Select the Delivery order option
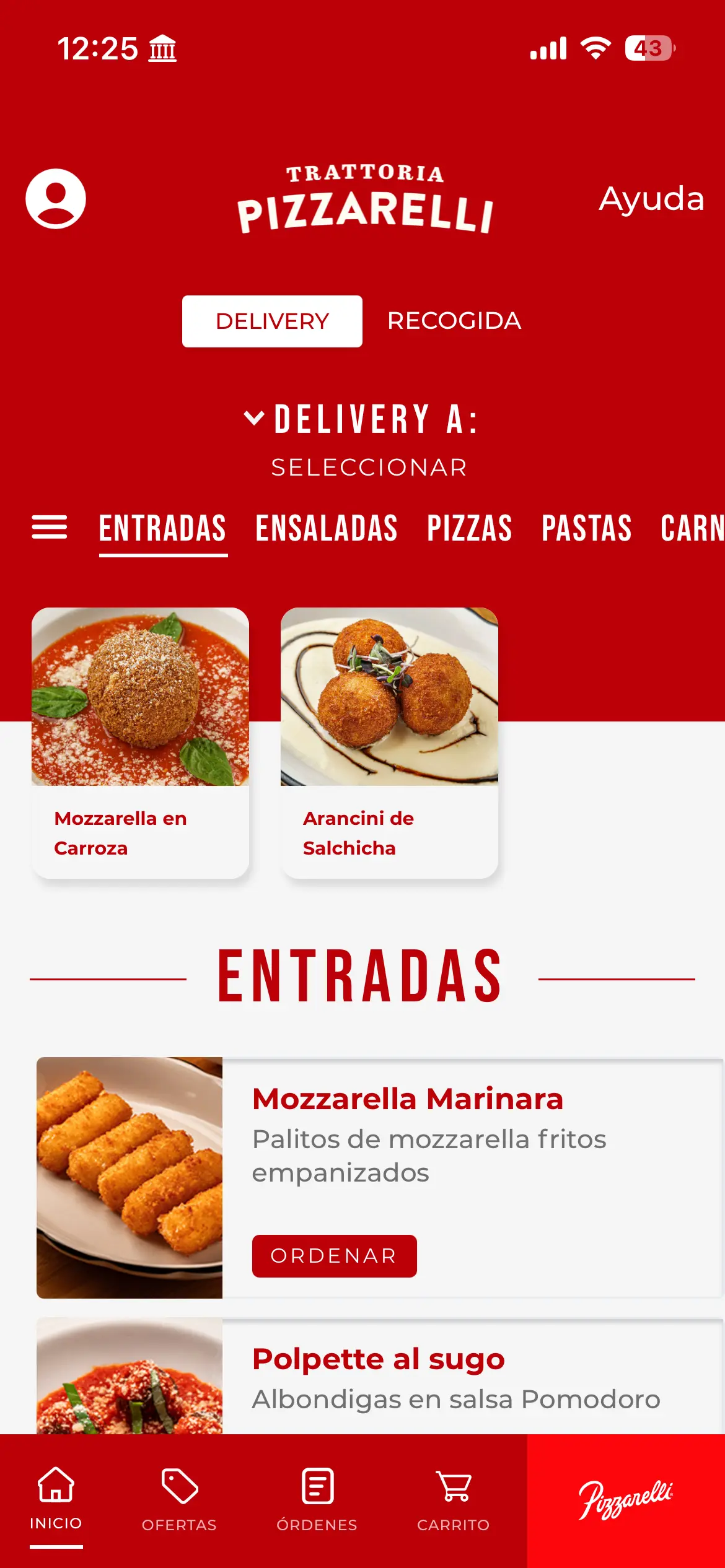This screenshot has height=1568, width=725. pyautogui.click(x=272, y=321)
